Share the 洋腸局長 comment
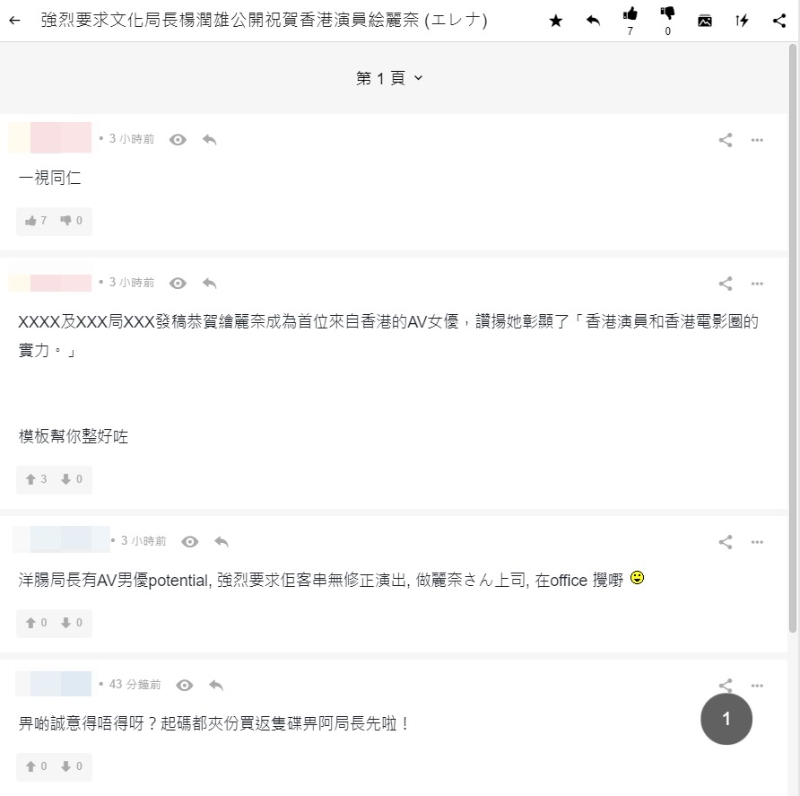This screenshot has width=800, height=796. click(726, 541)
